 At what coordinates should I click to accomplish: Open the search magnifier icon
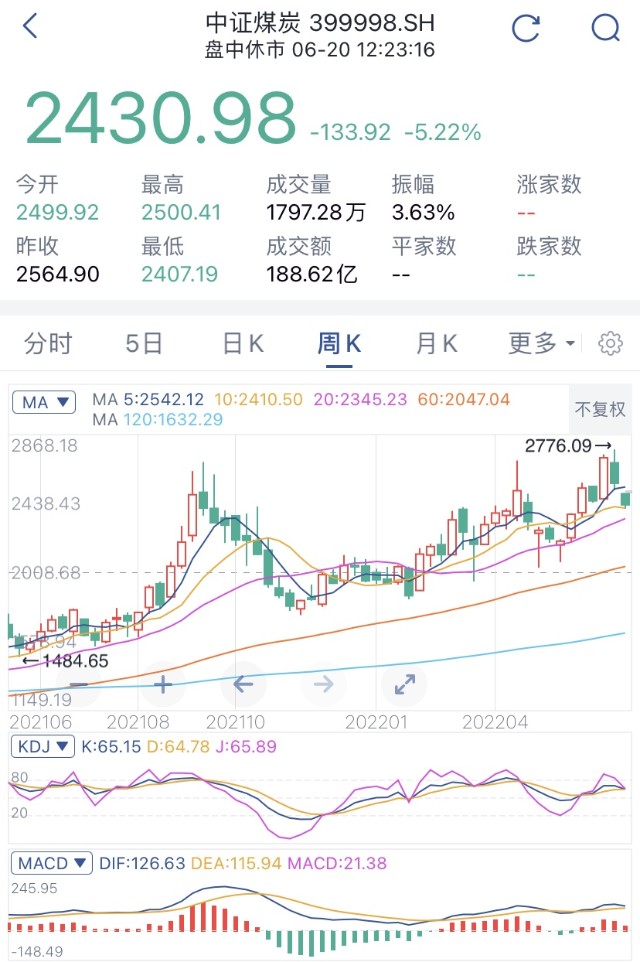click(x=605, y=28)
